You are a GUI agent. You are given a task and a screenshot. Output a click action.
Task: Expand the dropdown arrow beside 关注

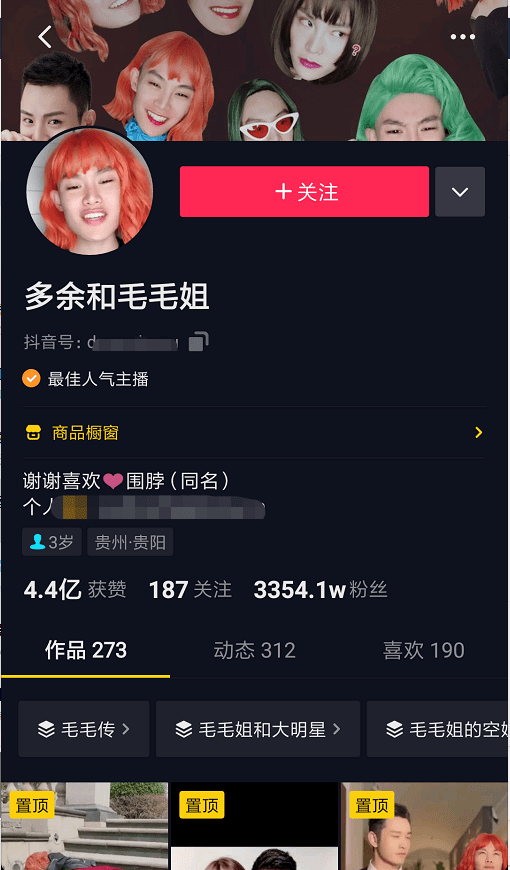(460, 191)
